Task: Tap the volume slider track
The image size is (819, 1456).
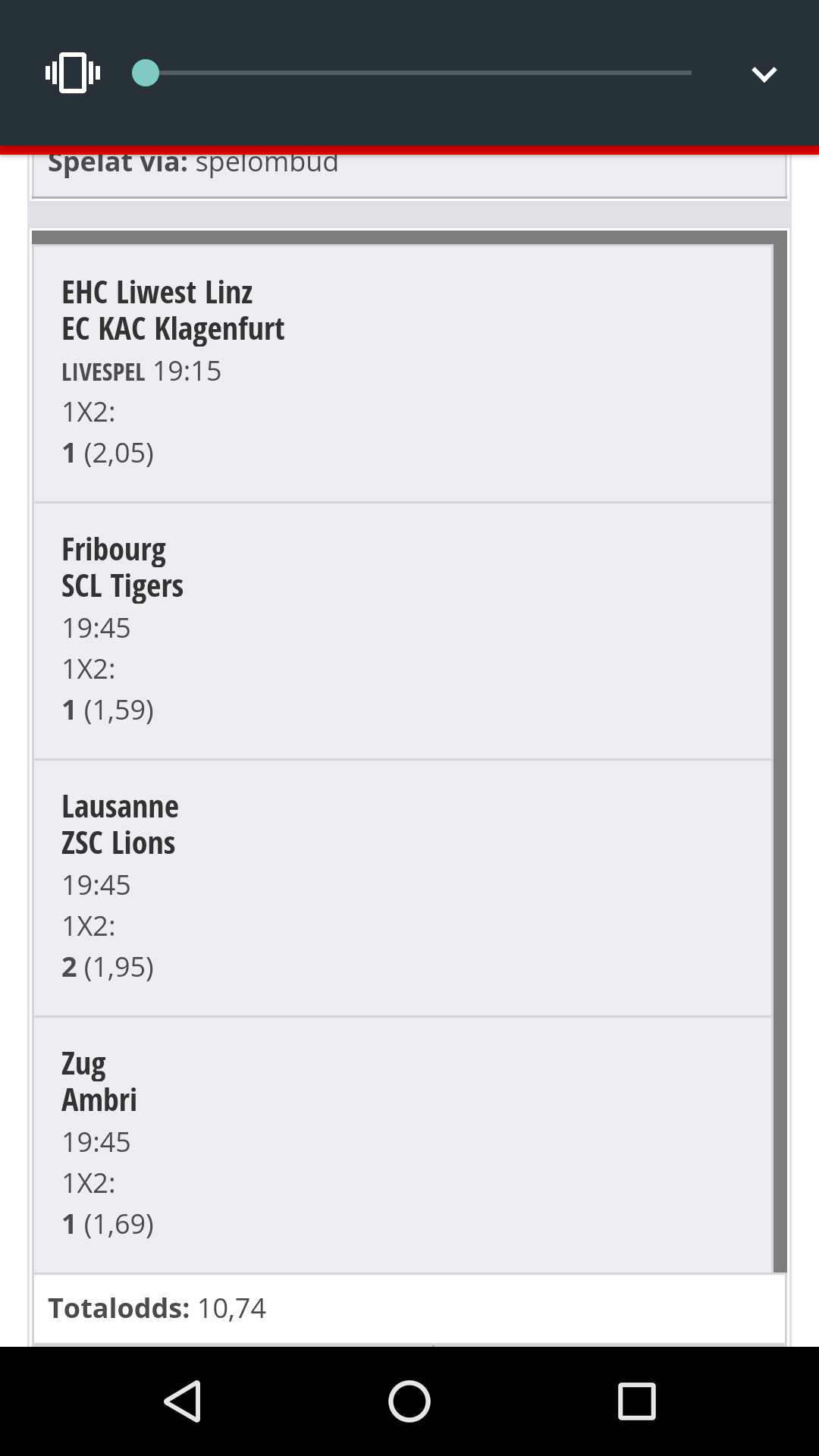Action: click(412, 73)
